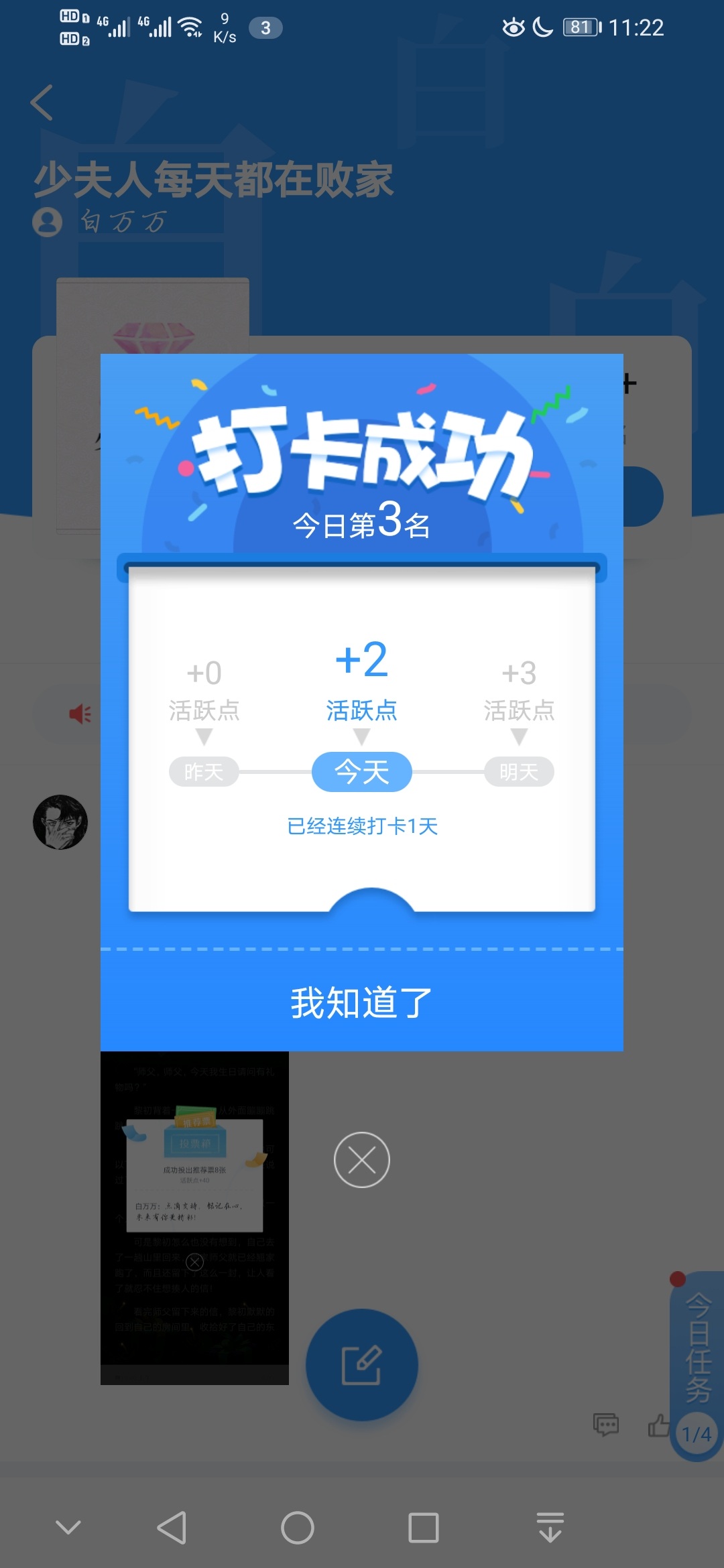Tap the thumbs-up like icon
This screenshot has width=724, height=1568.
pos(658,1424)
